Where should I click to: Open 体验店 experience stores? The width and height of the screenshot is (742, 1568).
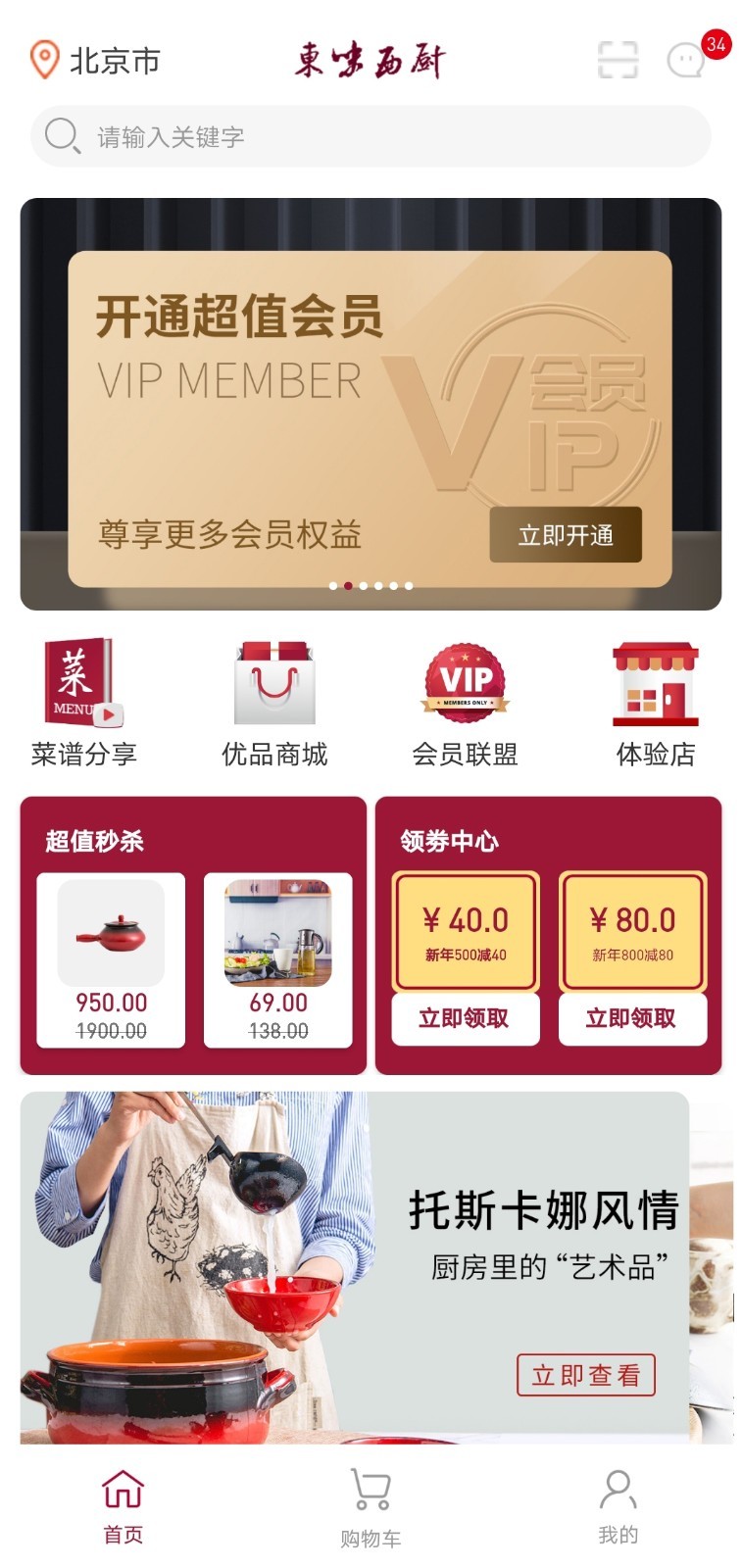pos(656,703)
